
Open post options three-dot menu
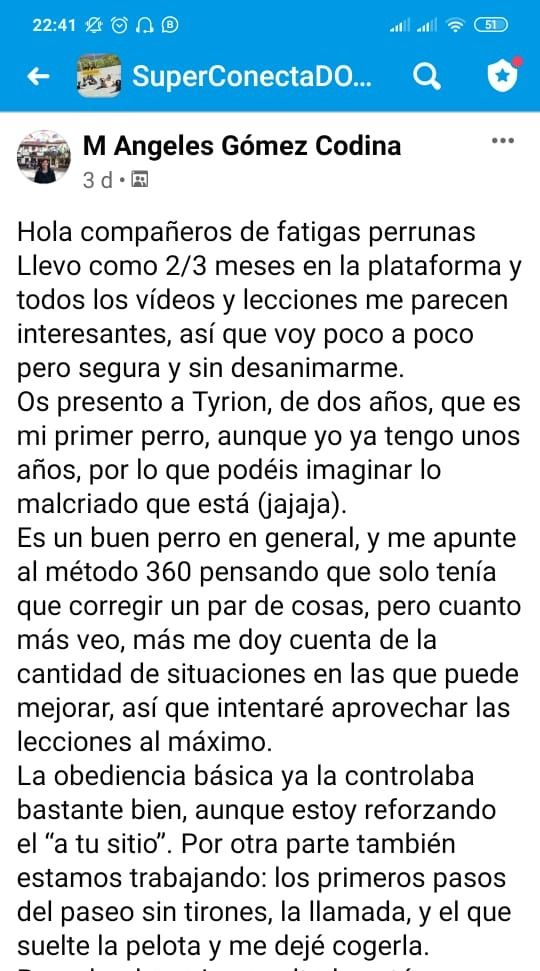[503, 141]
